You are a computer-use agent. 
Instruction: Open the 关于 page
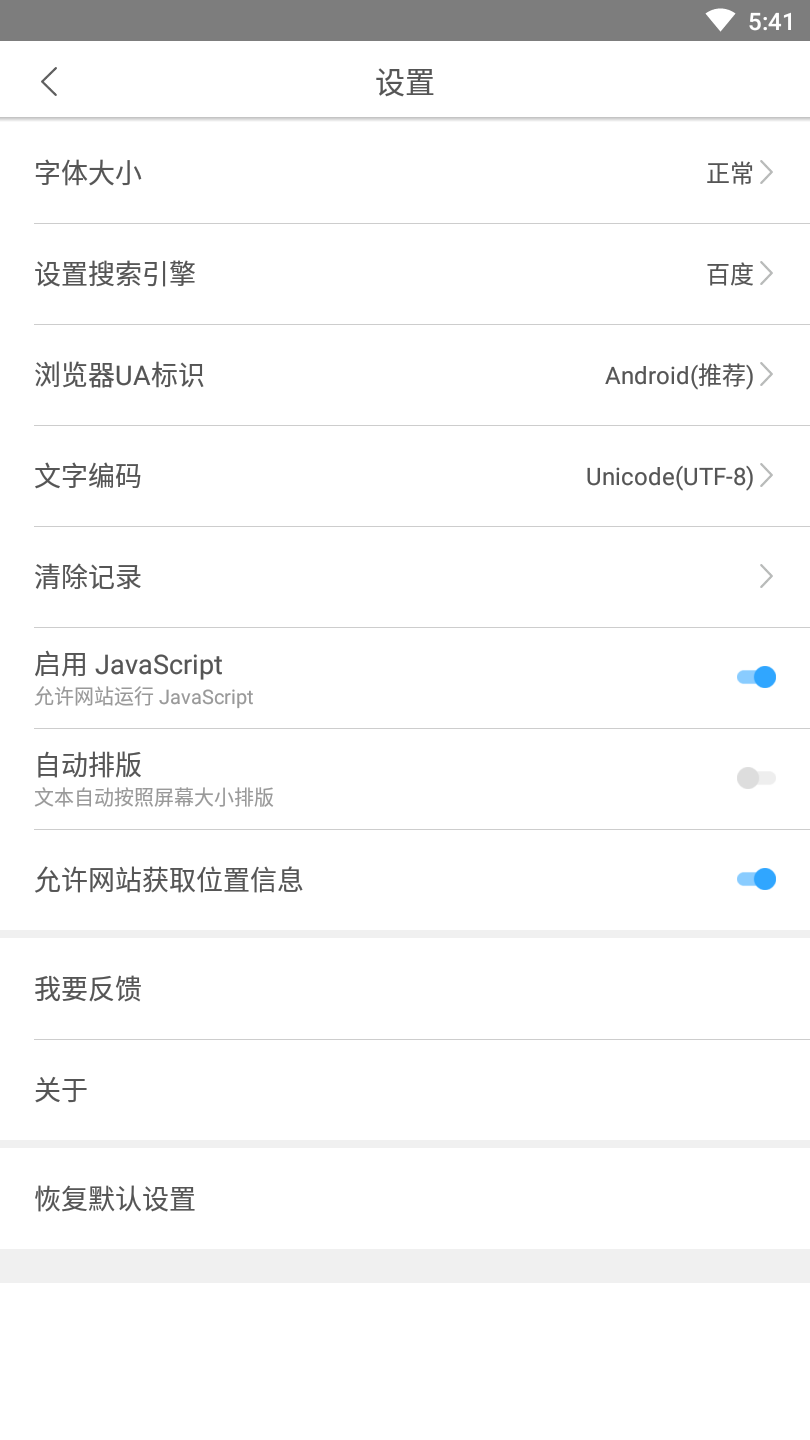[x=405, y=1089]
